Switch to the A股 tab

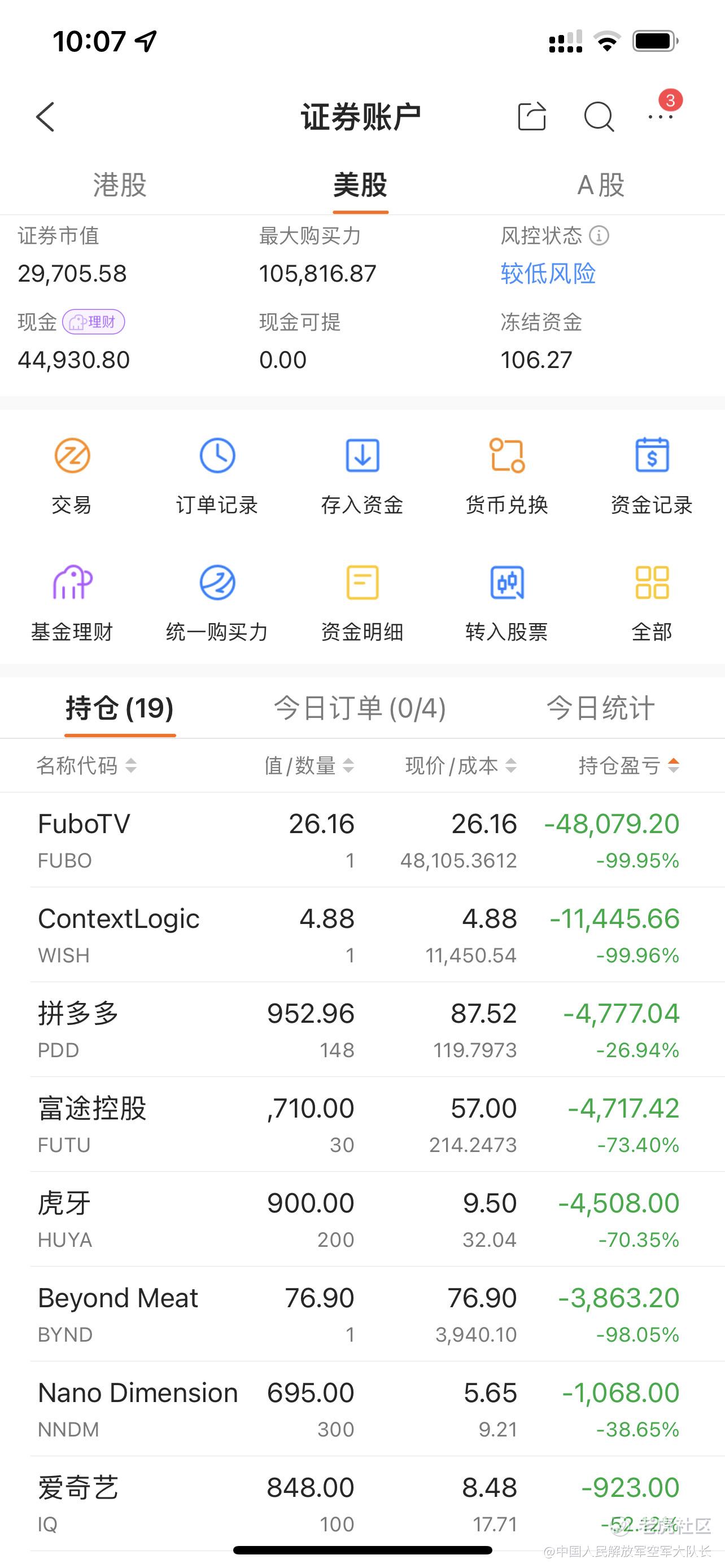pos(601,185)
